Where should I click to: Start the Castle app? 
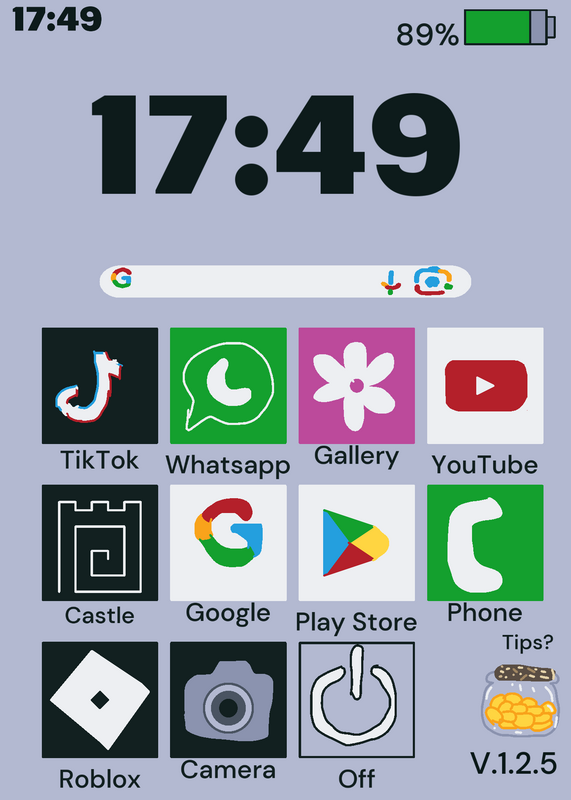coord(100,543)
